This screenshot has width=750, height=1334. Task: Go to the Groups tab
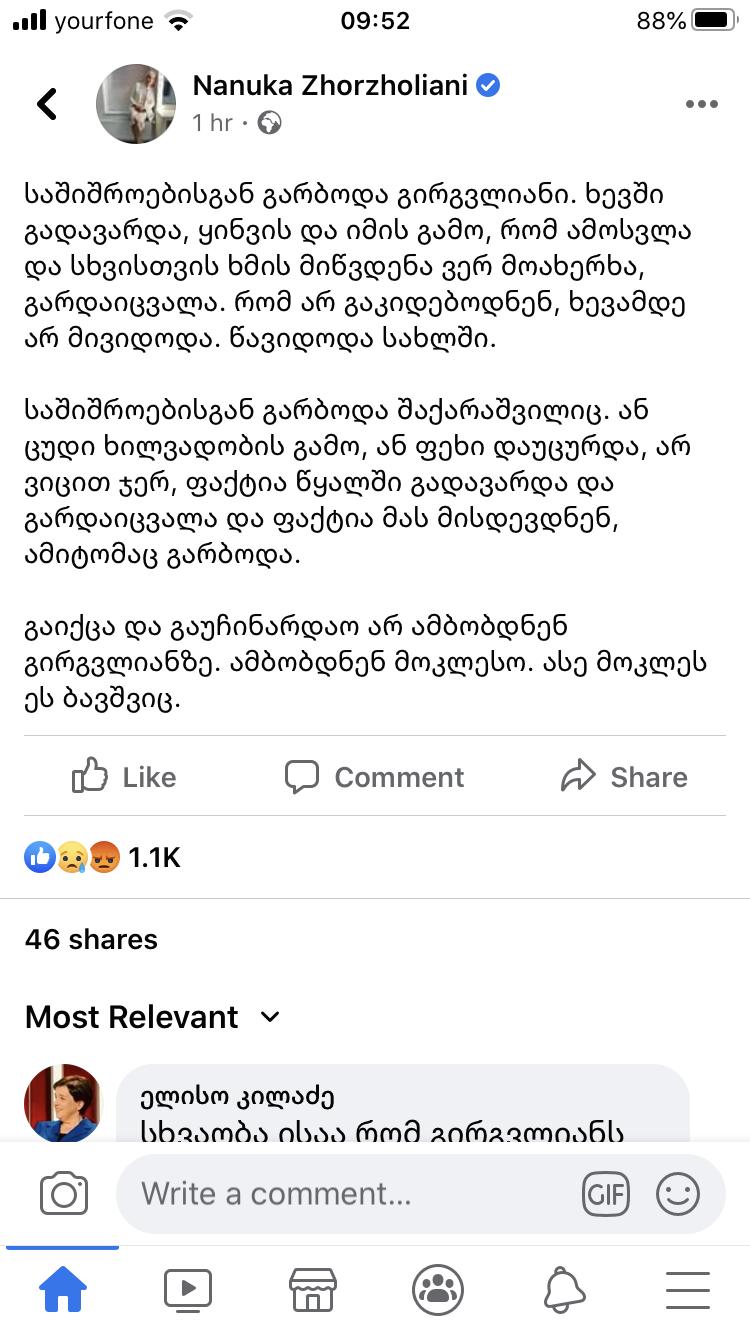tap(437, 1289)
